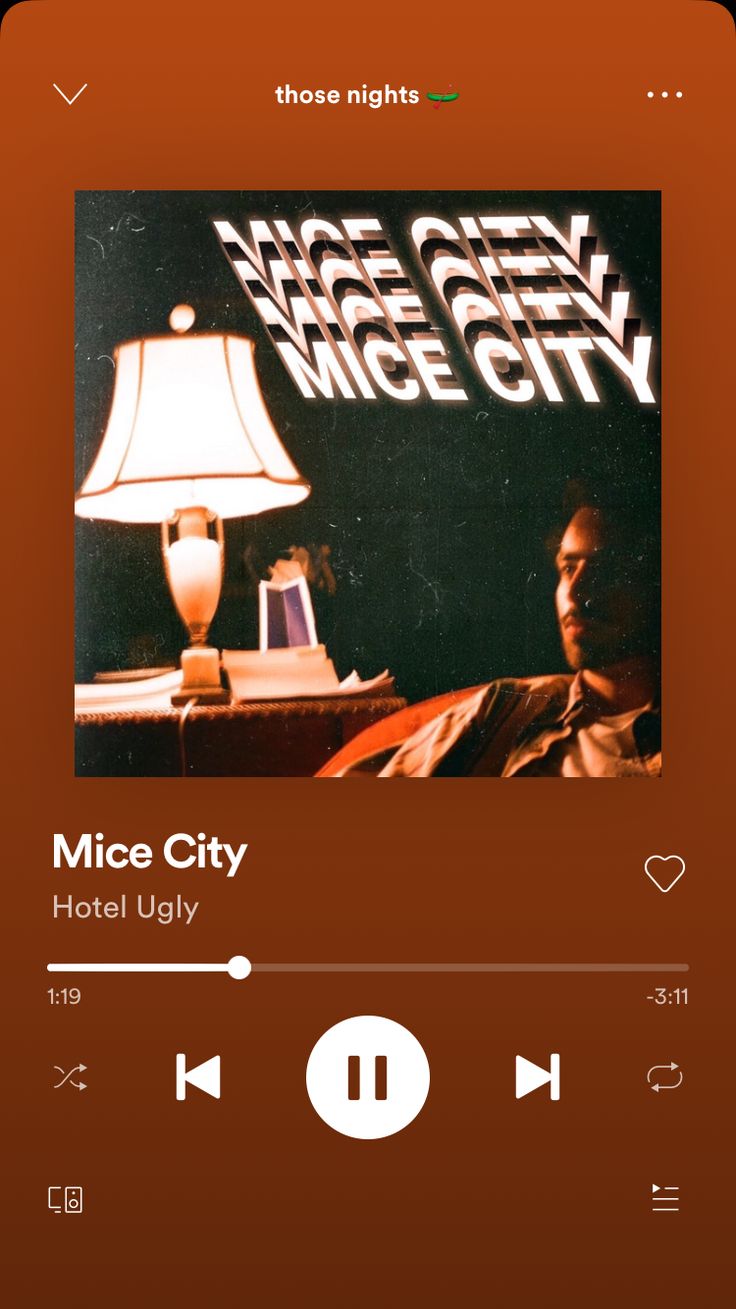Open the track options menu
Screen dimensions: 736x1309
[x=664, y=94]
